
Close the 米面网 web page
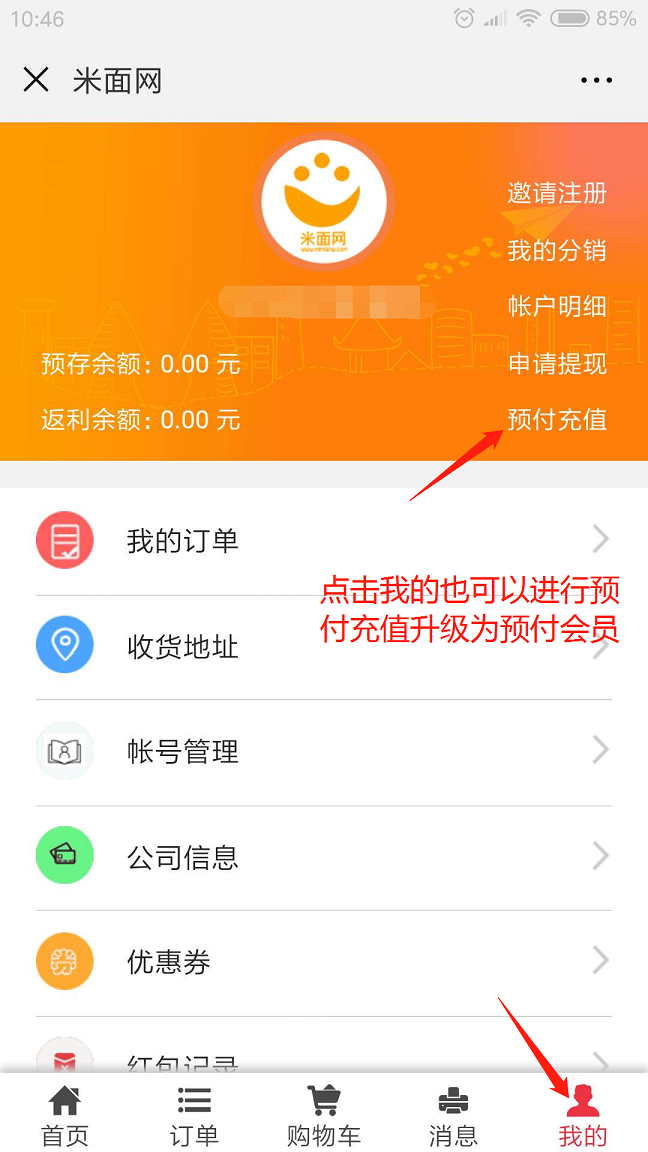point(36,80)
